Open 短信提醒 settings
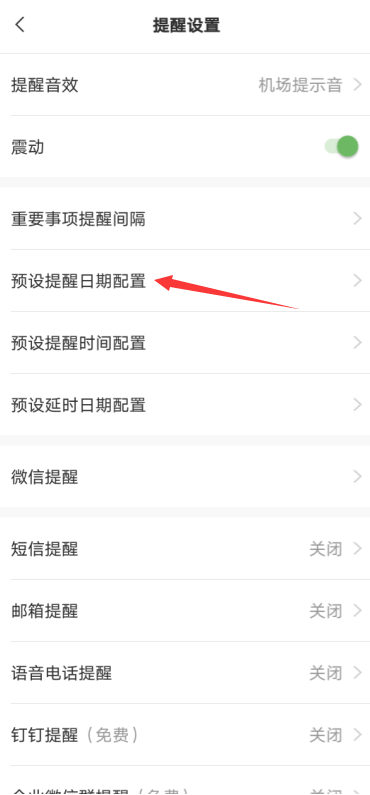 click(x=185, y=549)
